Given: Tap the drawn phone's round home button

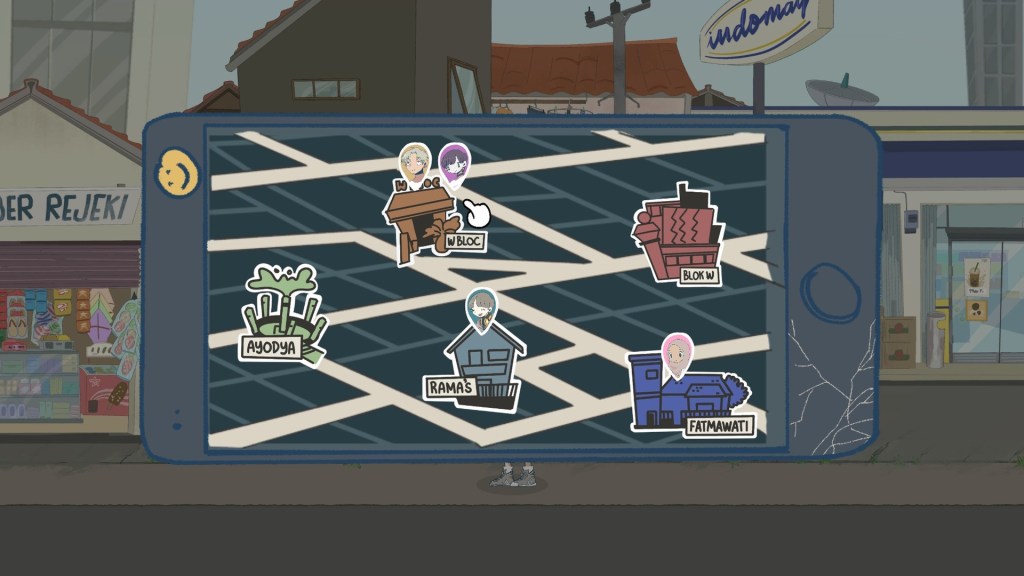Looking at the screenshot, I should pyautogui.click(x=830, y=293).
